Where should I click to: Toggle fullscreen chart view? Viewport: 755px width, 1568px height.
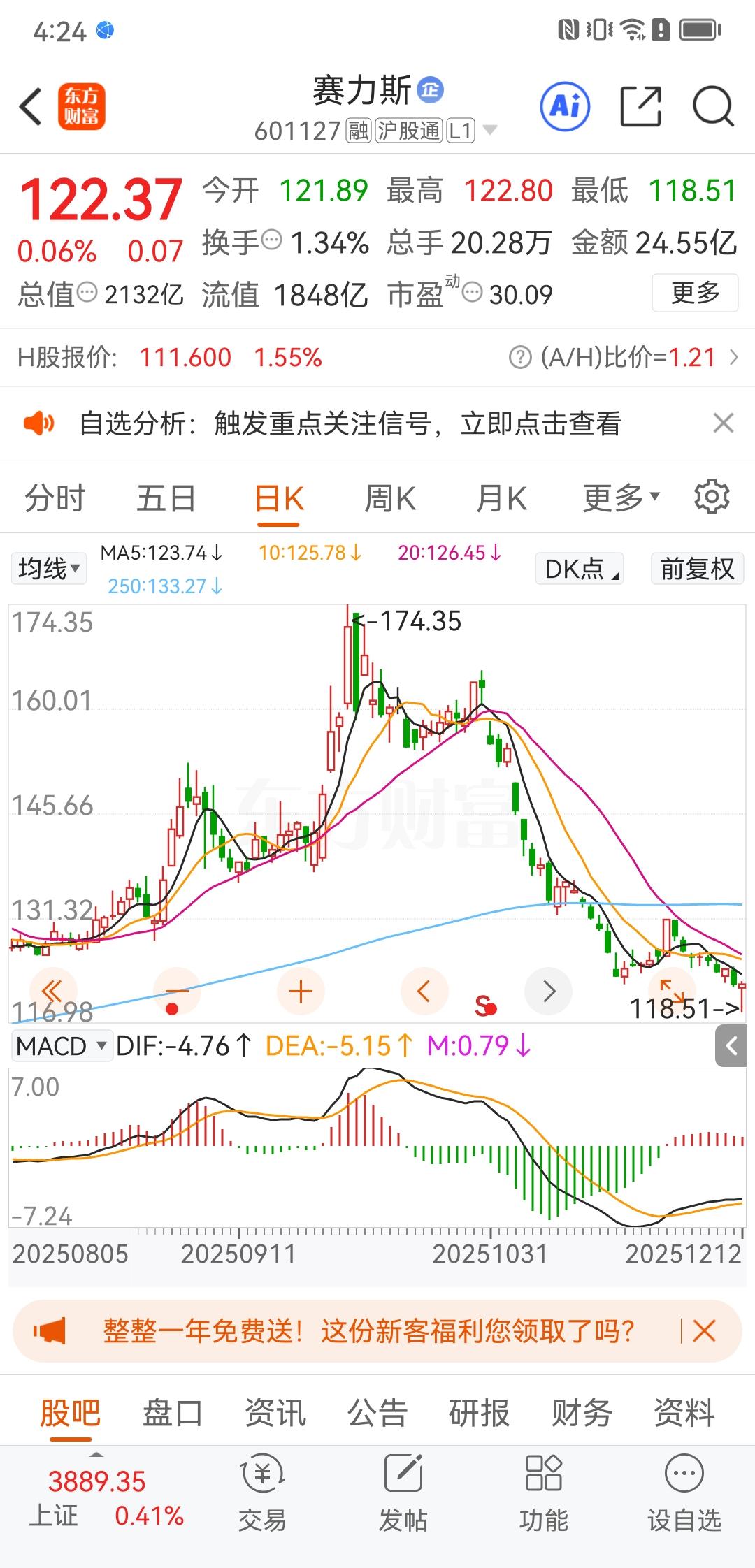click(673, 991)
